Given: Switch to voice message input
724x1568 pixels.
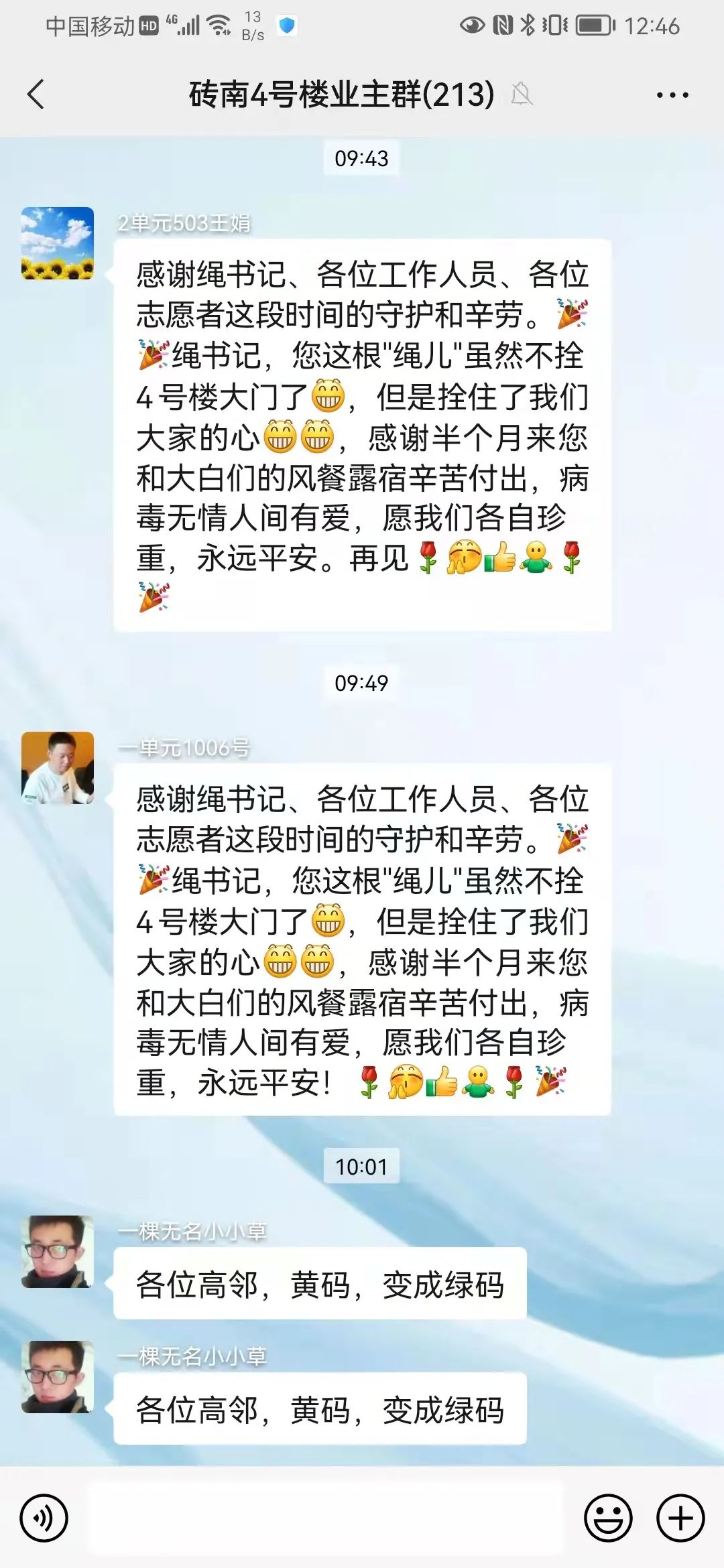Looking at the screenshot, I should coord(44,1518).
